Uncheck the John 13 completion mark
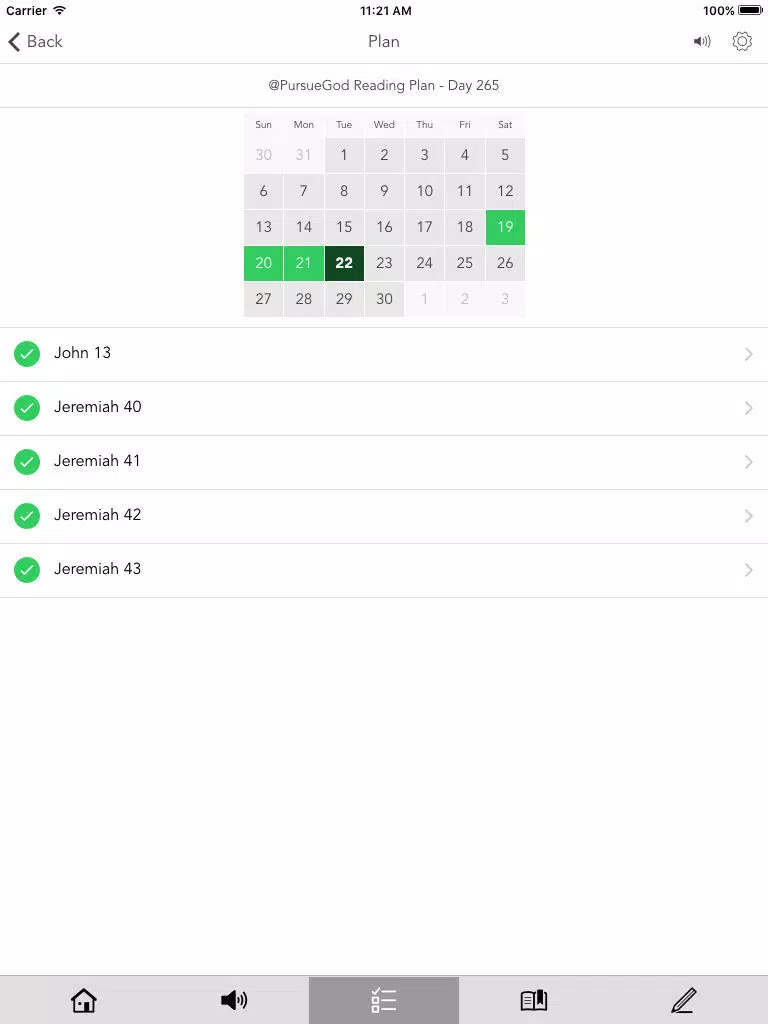Viewport: 768px width, 1024px height. point(27,353)
